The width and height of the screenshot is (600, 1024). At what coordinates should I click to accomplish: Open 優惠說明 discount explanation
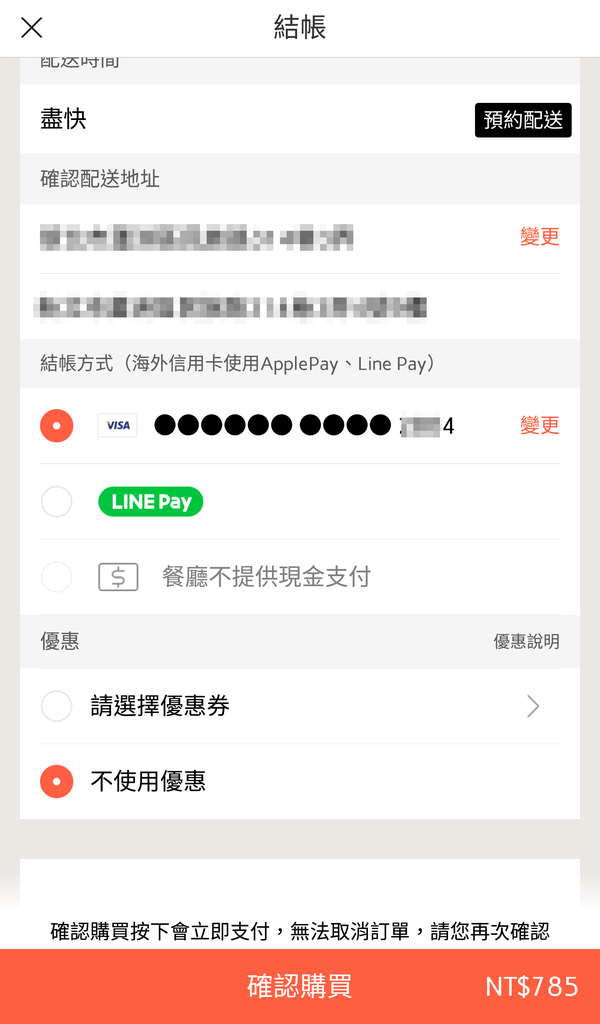pyautogui.click(x=526, y=641)
